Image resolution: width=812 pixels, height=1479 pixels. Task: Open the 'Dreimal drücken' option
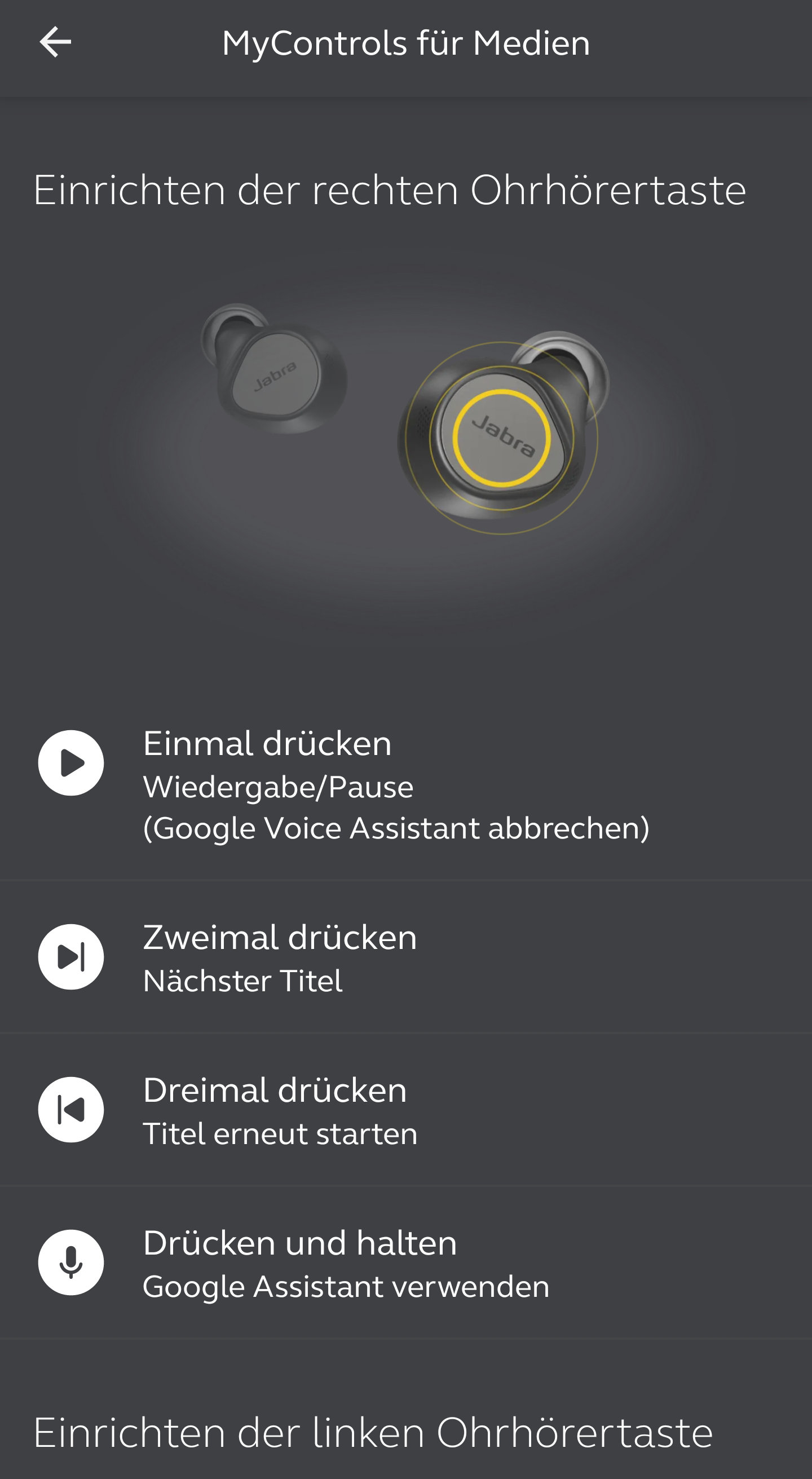pos(406,1109)
